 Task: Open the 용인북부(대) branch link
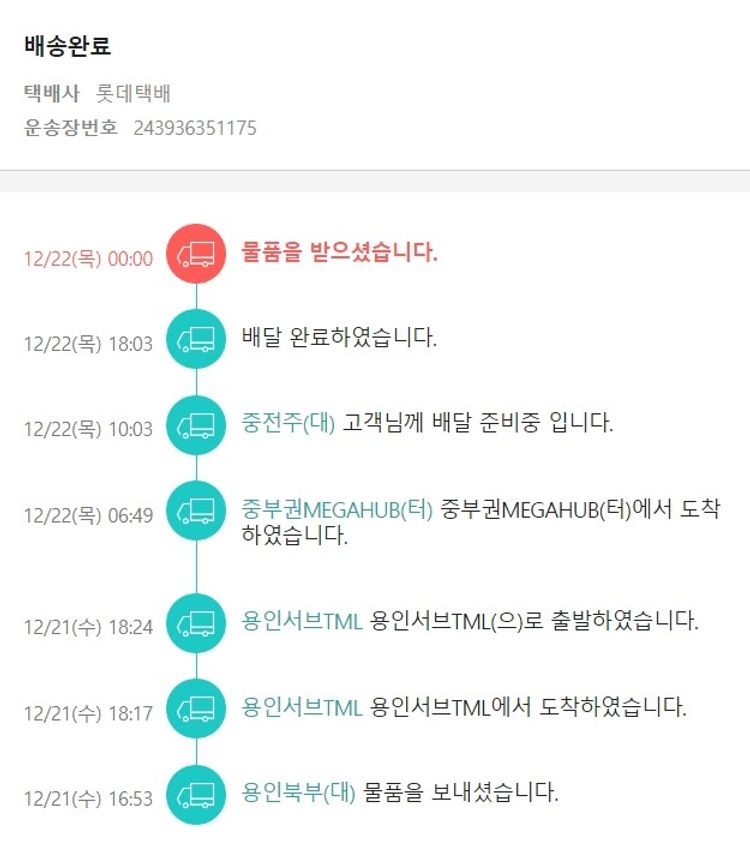298,793
